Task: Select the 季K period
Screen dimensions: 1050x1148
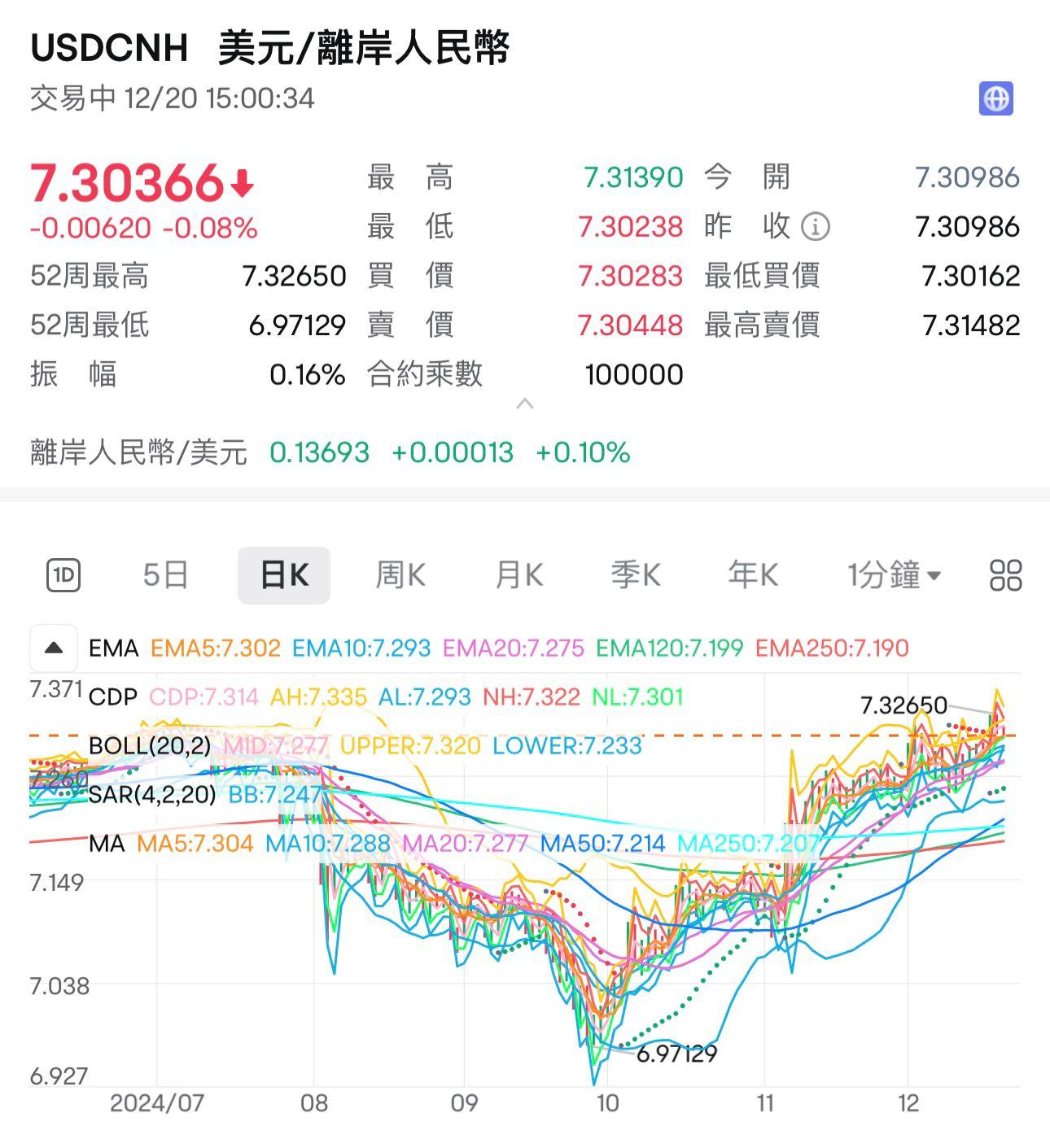Action: click(636, 574)
